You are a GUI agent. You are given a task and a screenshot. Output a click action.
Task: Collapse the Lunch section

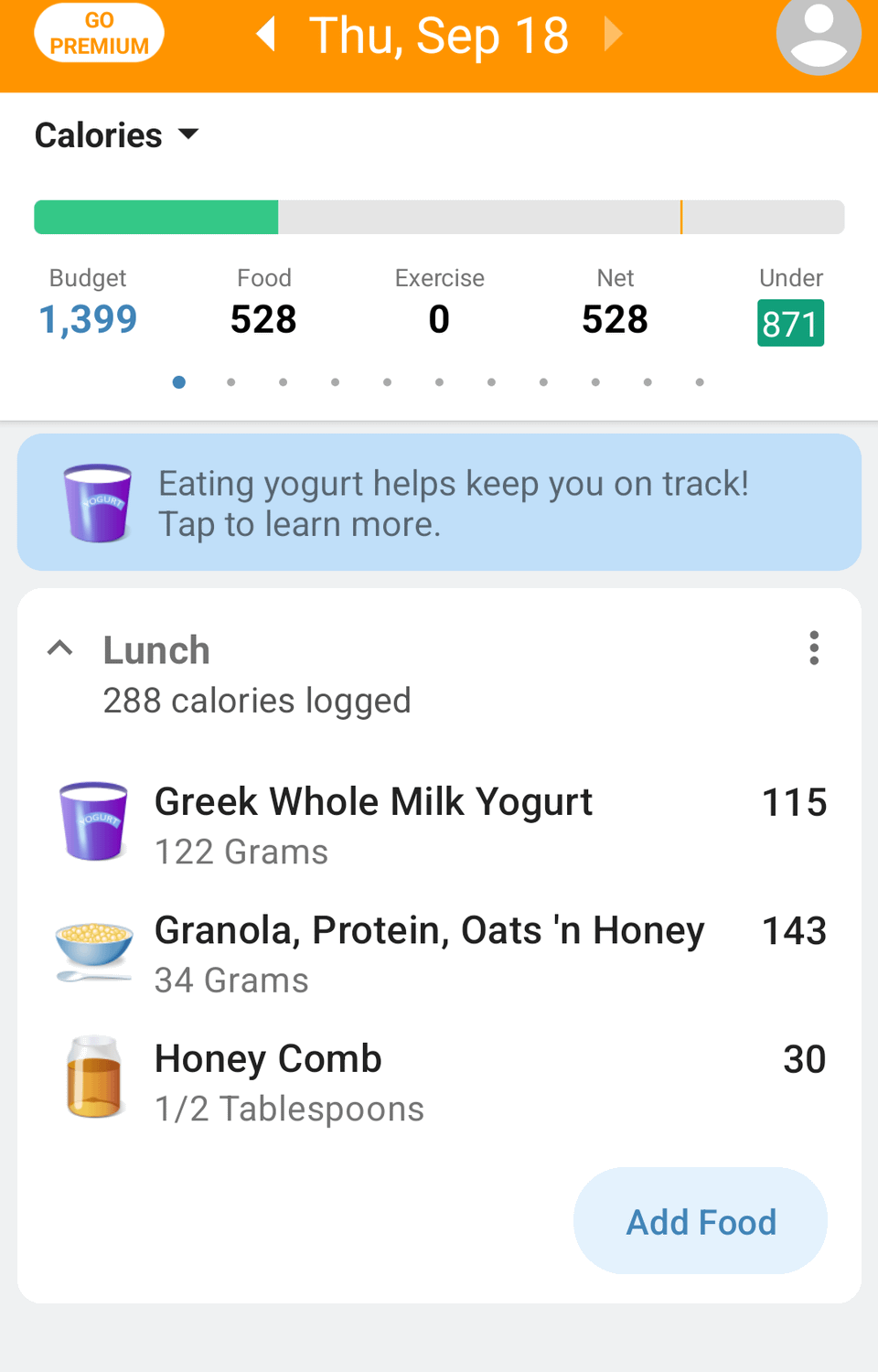click(x=60, y=648)
